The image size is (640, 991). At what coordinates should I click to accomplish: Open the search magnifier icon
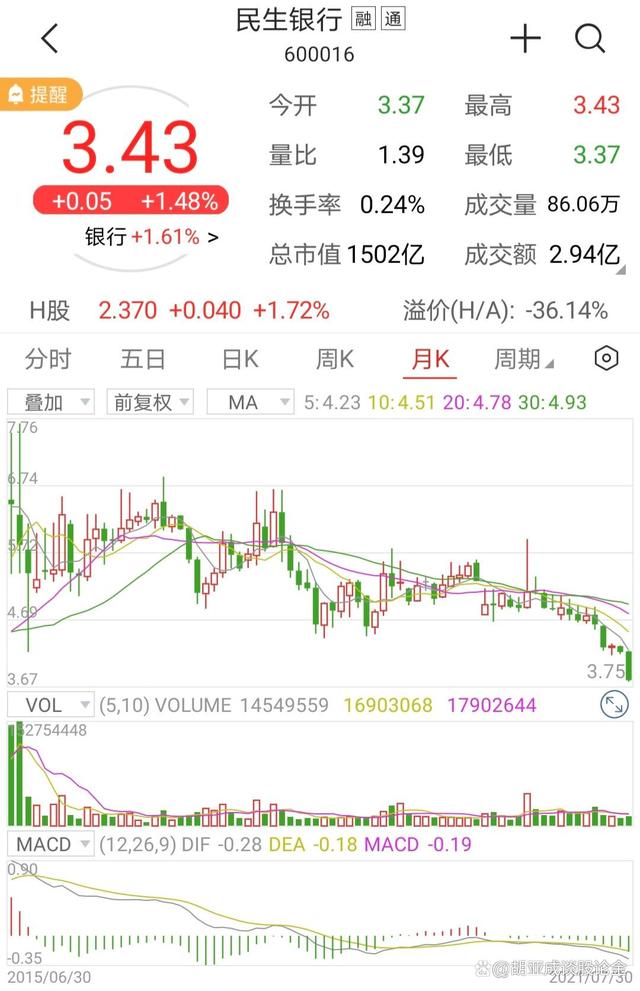coord(590,39)
